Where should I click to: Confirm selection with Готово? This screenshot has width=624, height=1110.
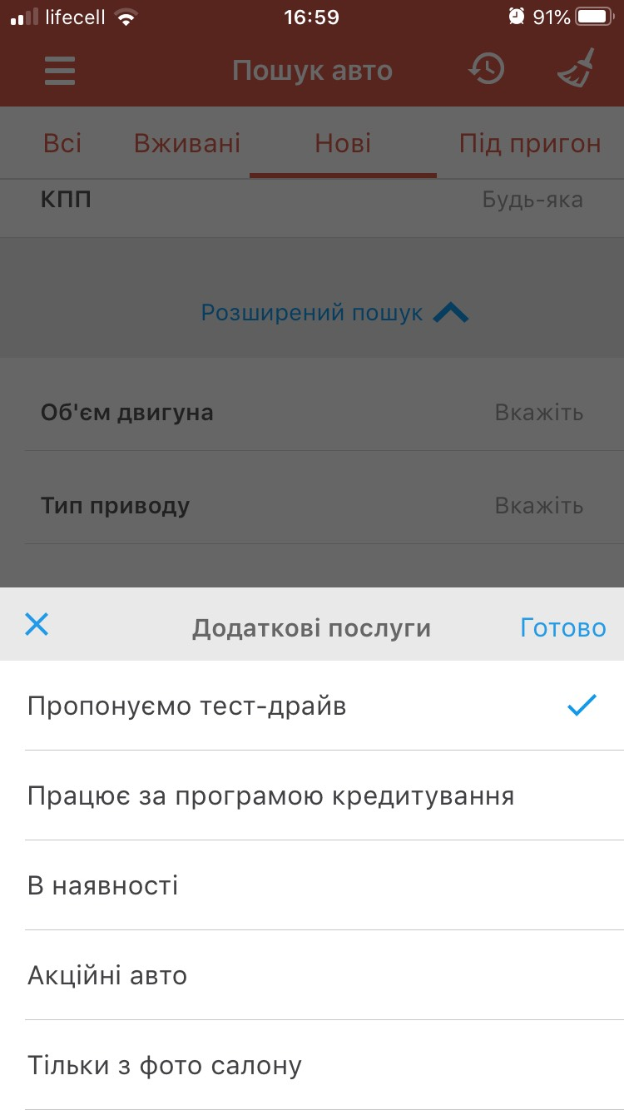pyautogui.click(x=563, y=628)
